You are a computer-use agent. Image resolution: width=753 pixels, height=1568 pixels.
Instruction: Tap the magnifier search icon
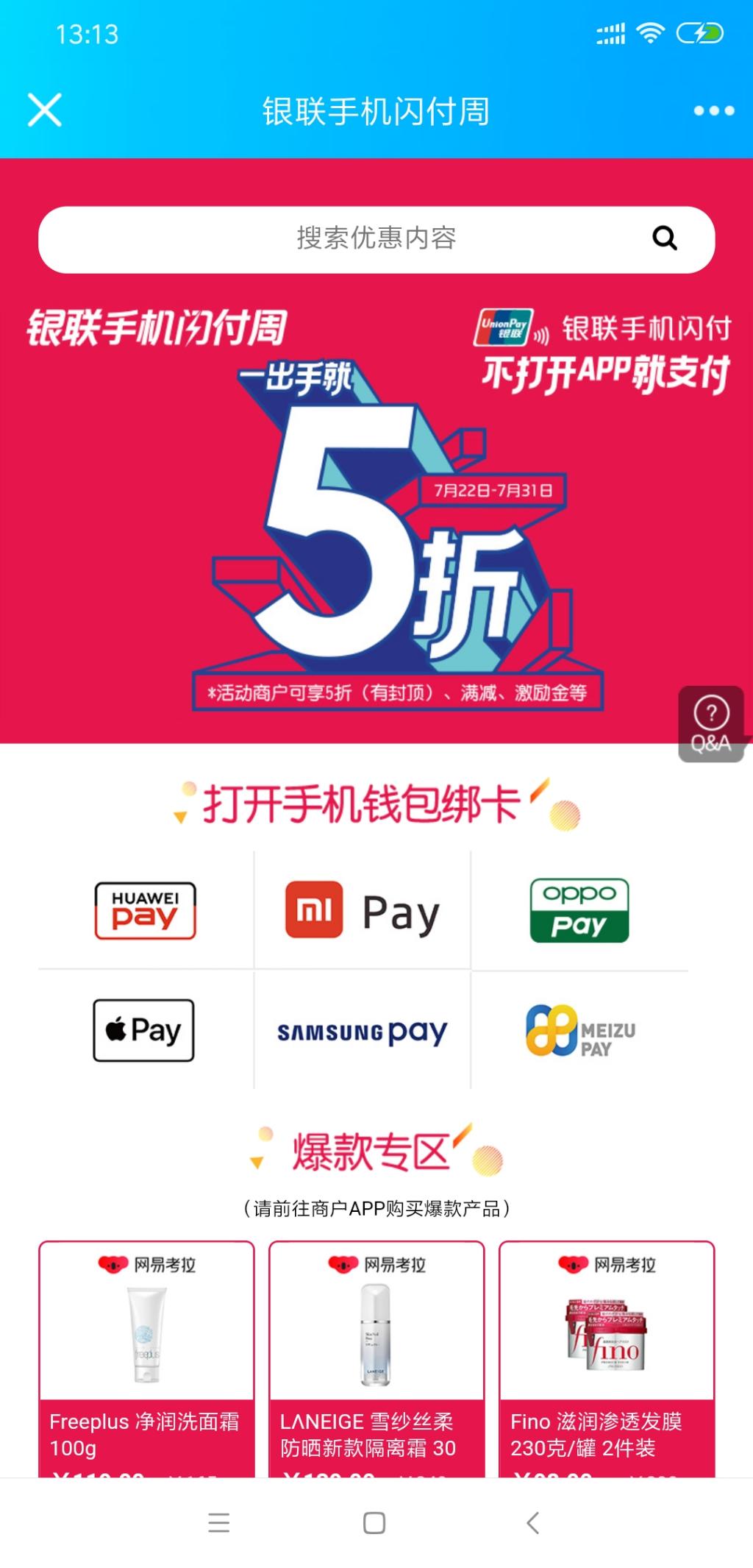[x=665, y=238]
